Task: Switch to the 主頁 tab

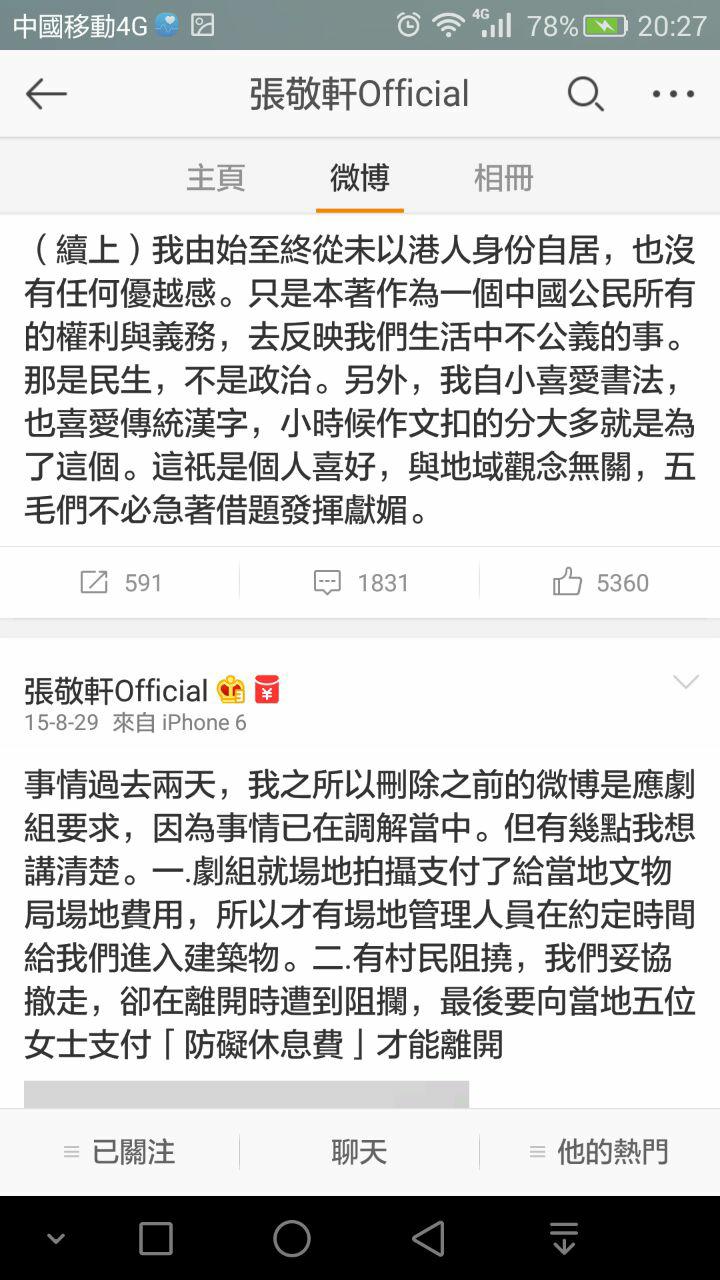Action: pyautogui.click(x=215, y=178)
